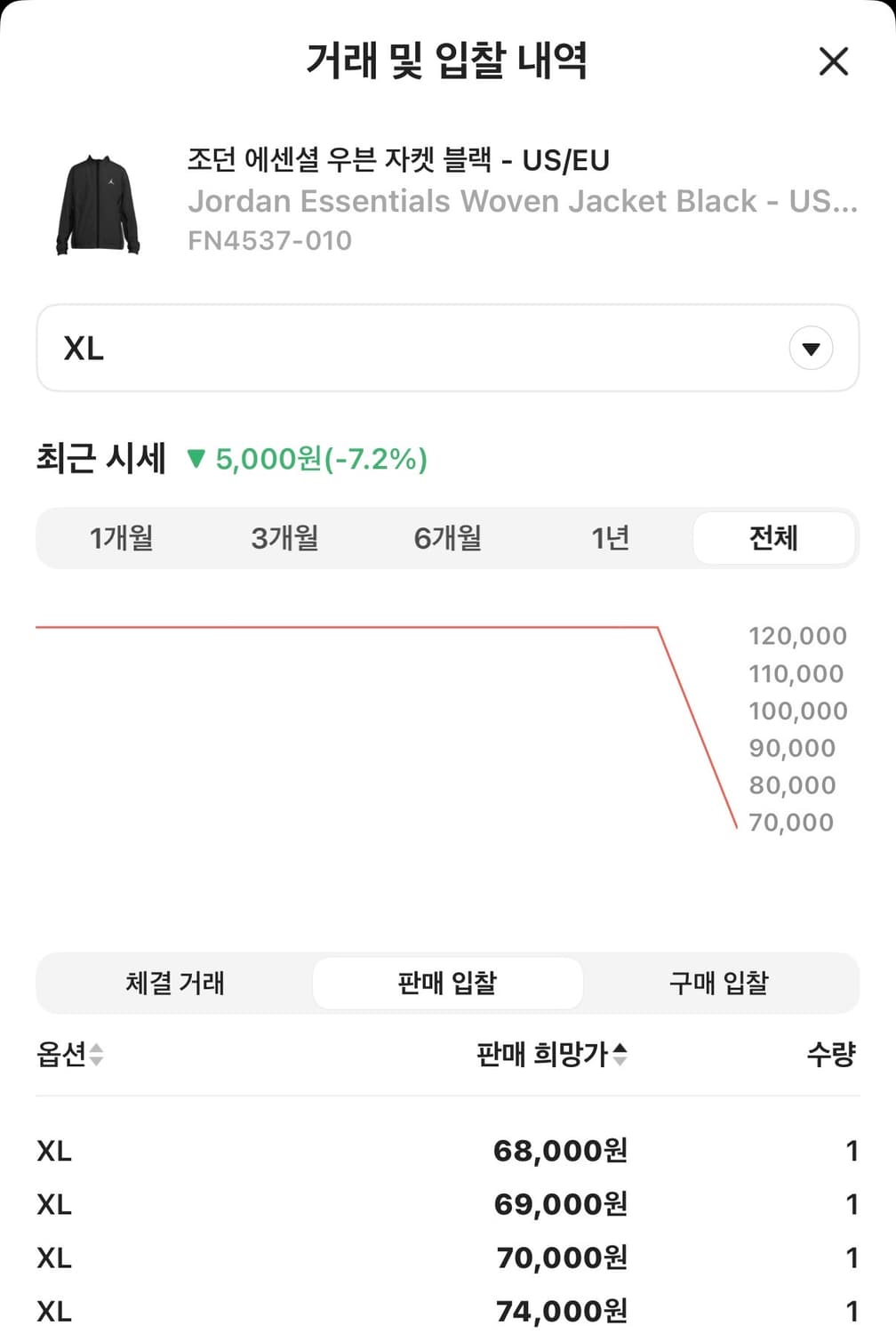The height and width of the screenshot is (1334, 896).
Task: Switch to the 체결 거래 tab
Action: (174, 983)
